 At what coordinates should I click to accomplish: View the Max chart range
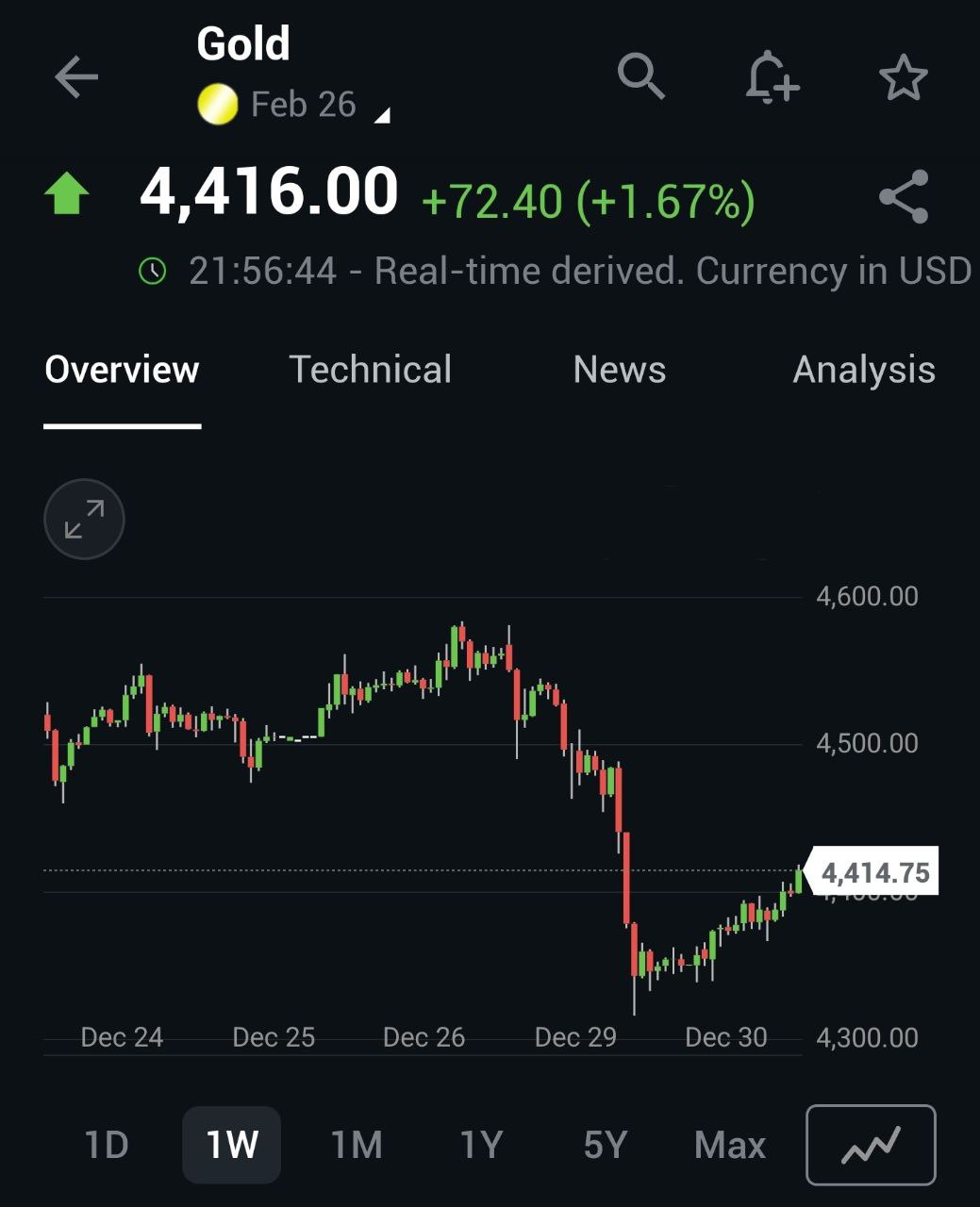click(x=729, y=1145)
